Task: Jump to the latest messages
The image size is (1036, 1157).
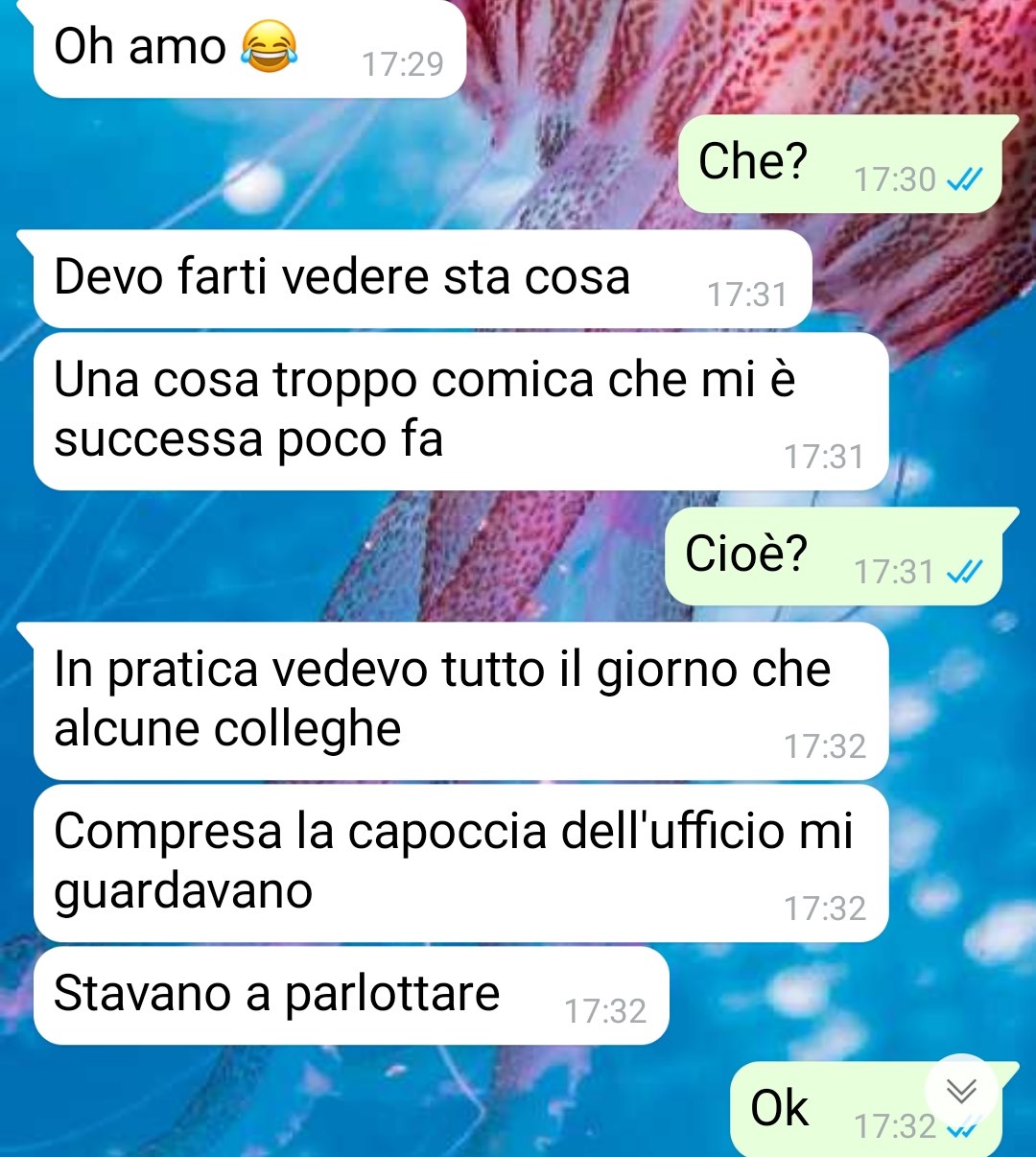Action: click(961, 1090)
